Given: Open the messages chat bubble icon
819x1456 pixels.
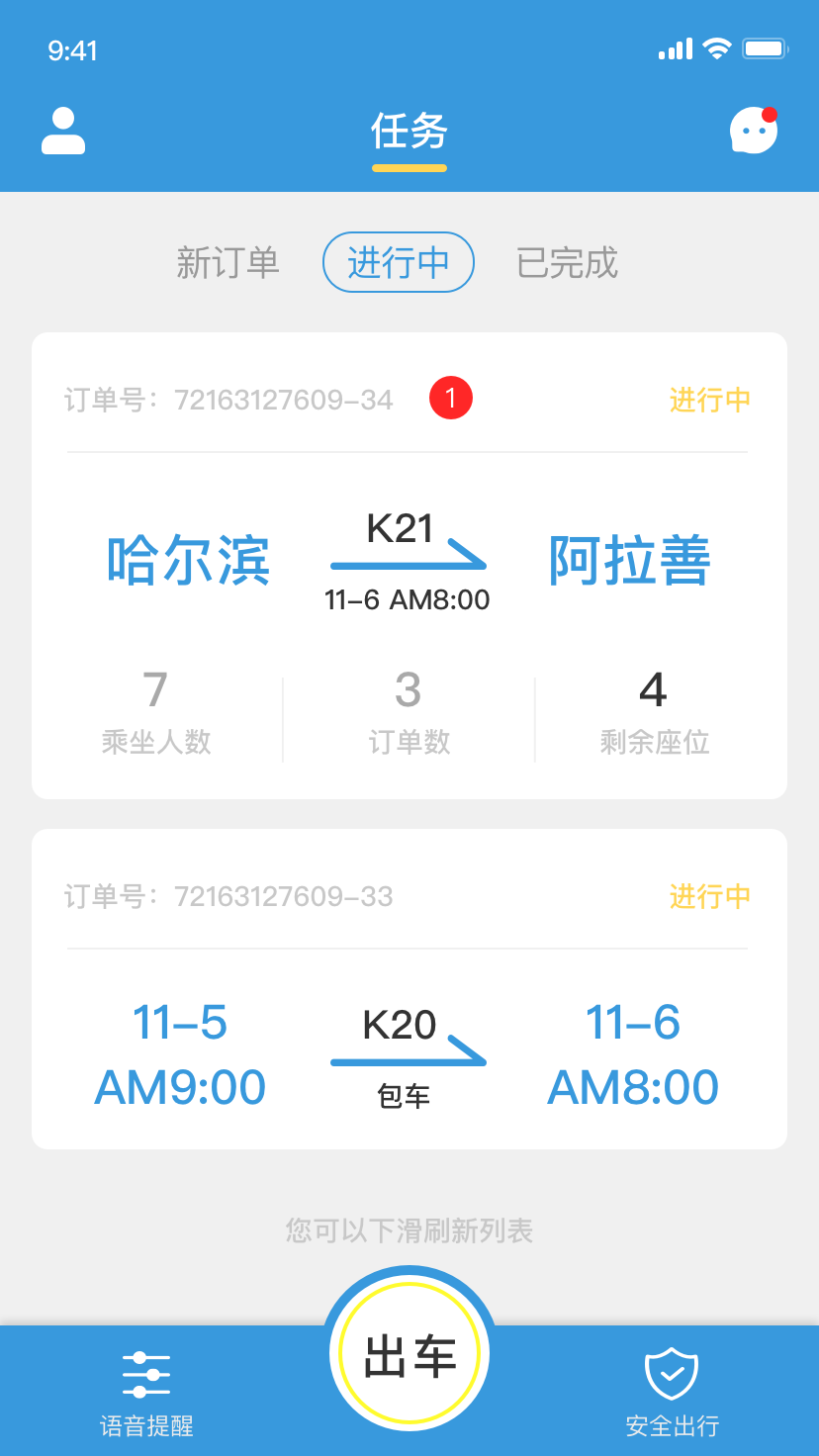Looking at the screenshot, I should tap(754, 130).
